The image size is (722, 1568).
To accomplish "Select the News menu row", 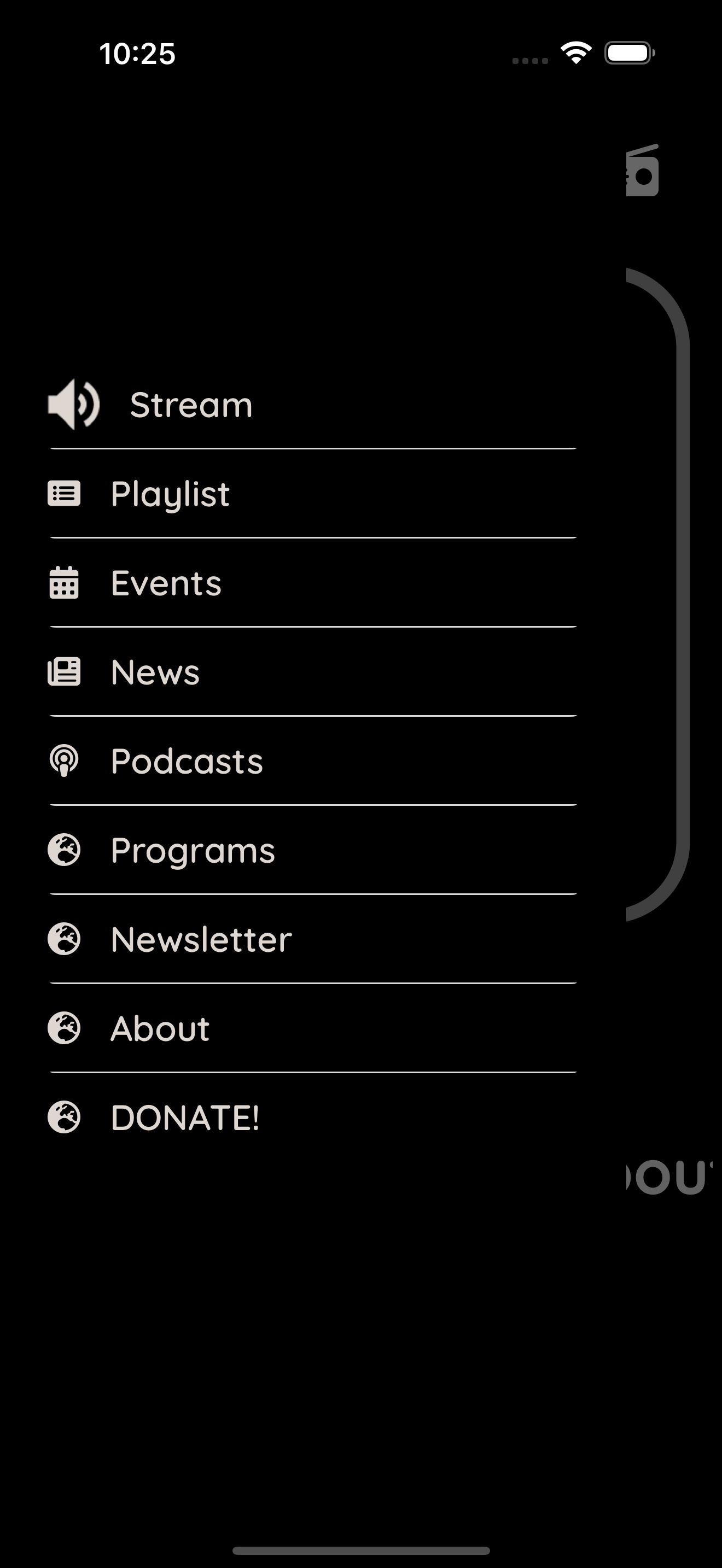I will click(x=313, y=671).
